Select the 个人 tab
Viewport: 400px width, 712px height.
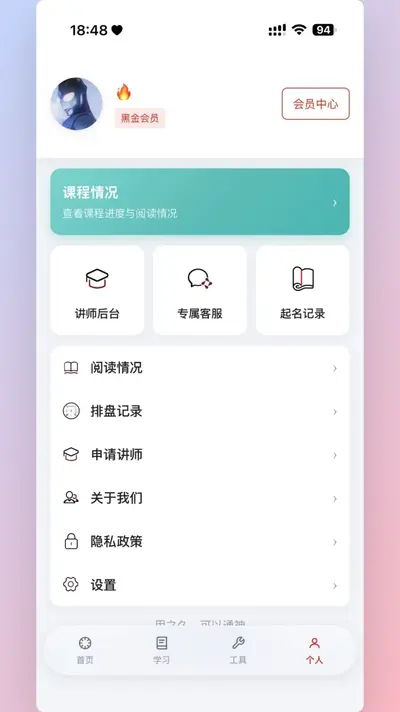point(314,650)
